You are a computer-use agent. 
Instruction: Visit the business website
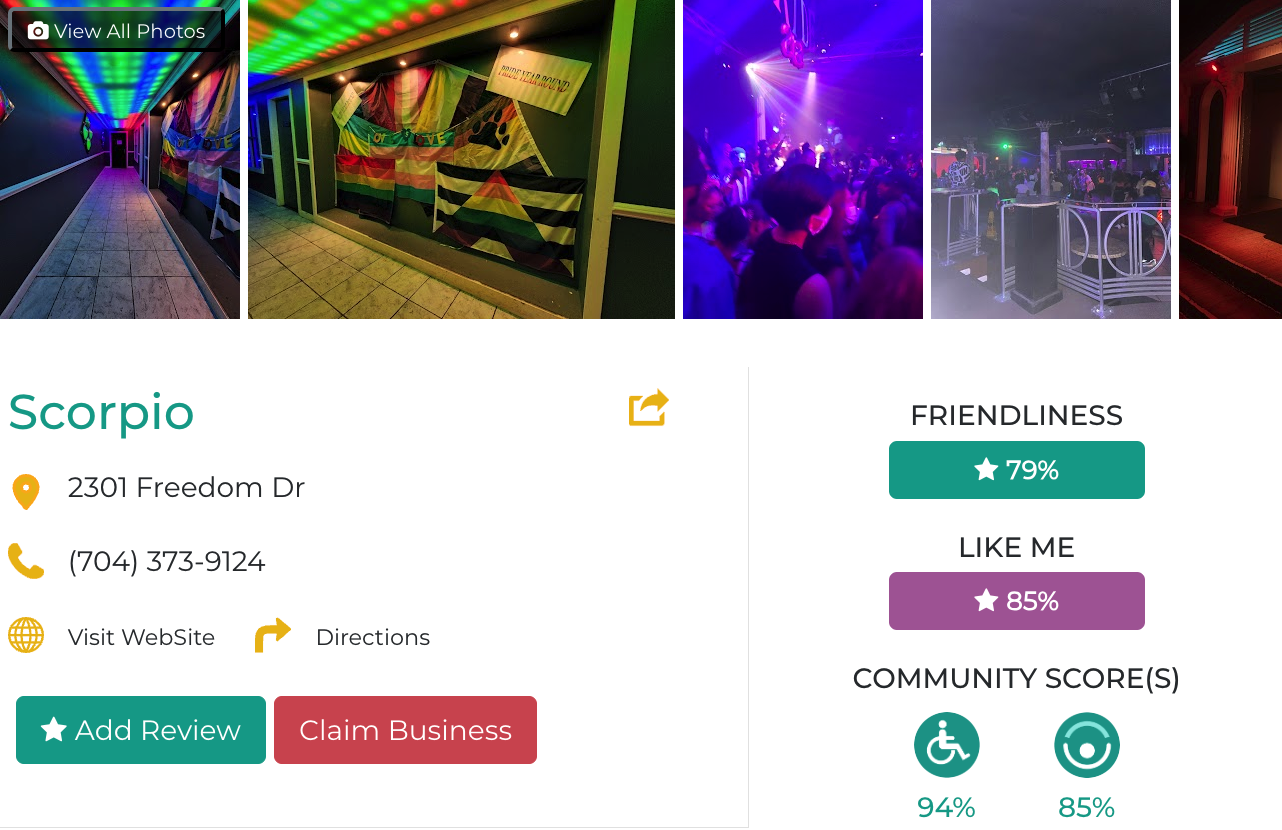pos(141,637)
